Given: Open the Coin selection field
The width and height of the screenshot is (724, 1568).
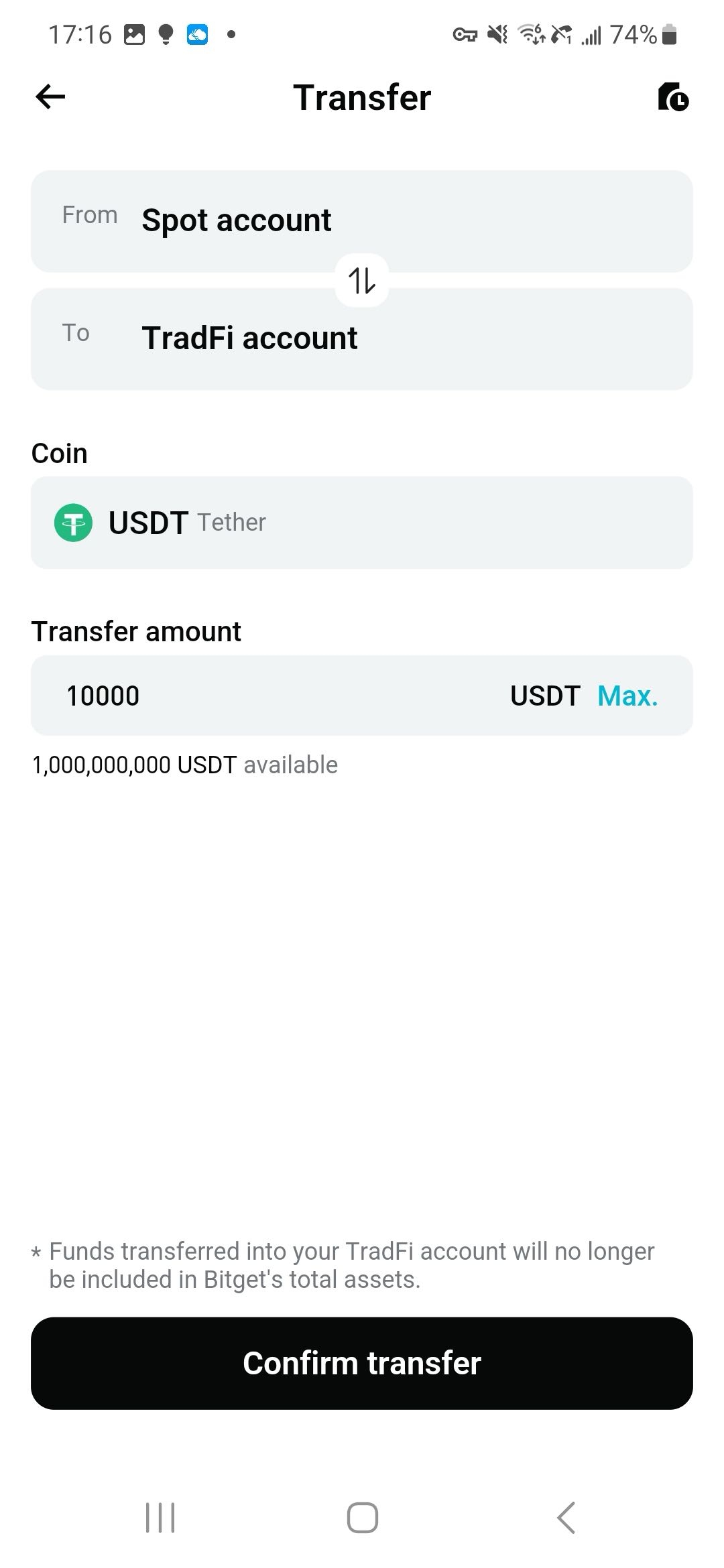Looking at the screenshot, I should [362, 523].
